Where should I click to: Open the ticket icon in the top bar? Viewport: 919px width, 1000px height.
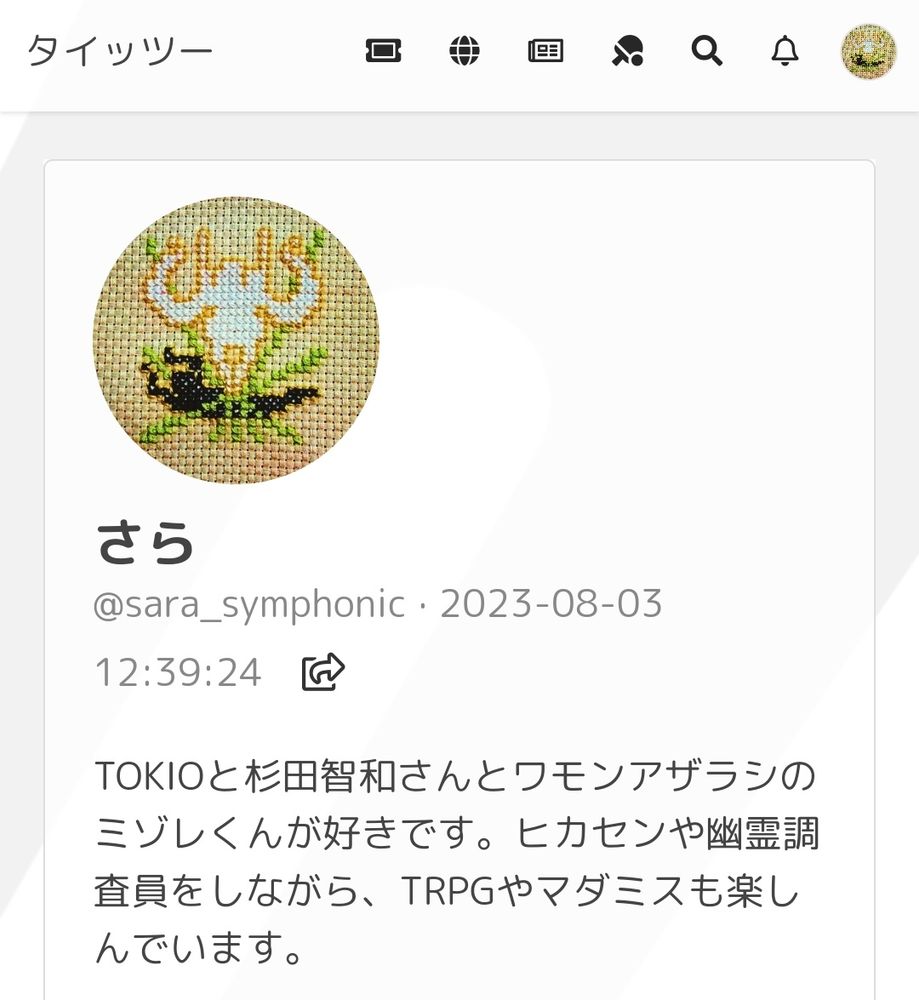click(383, 51)
